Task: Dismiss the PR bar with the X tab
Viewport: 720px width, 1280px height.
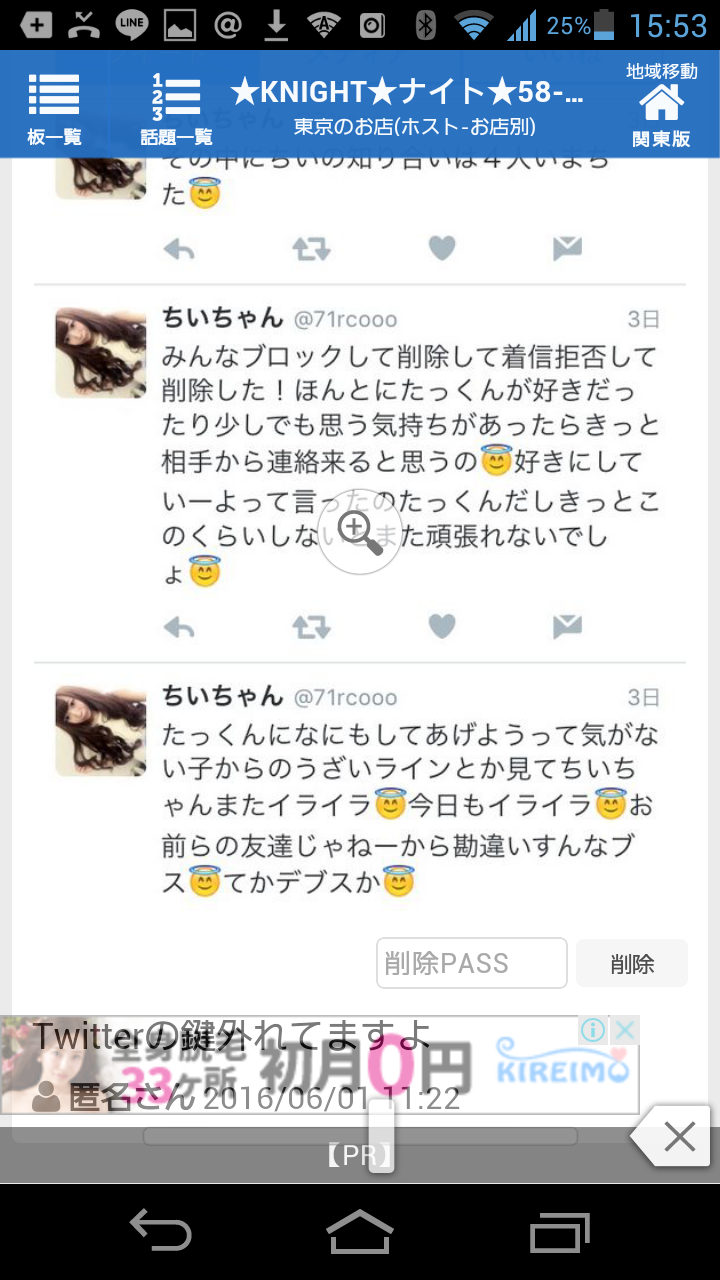Action: point(677,1137)
